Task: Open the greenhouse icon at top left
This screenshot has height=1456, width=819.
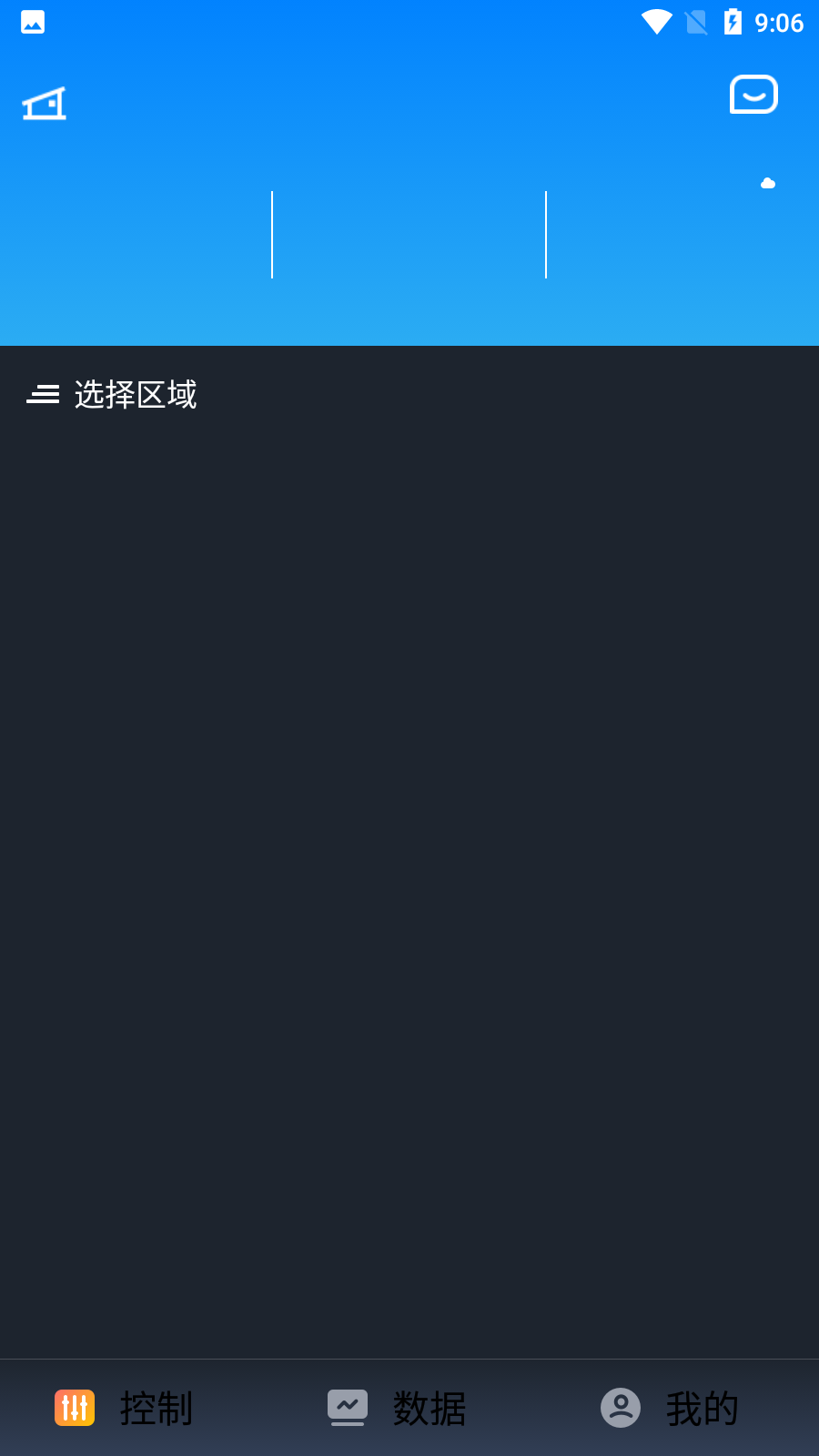Action: [x=44, y=104]
